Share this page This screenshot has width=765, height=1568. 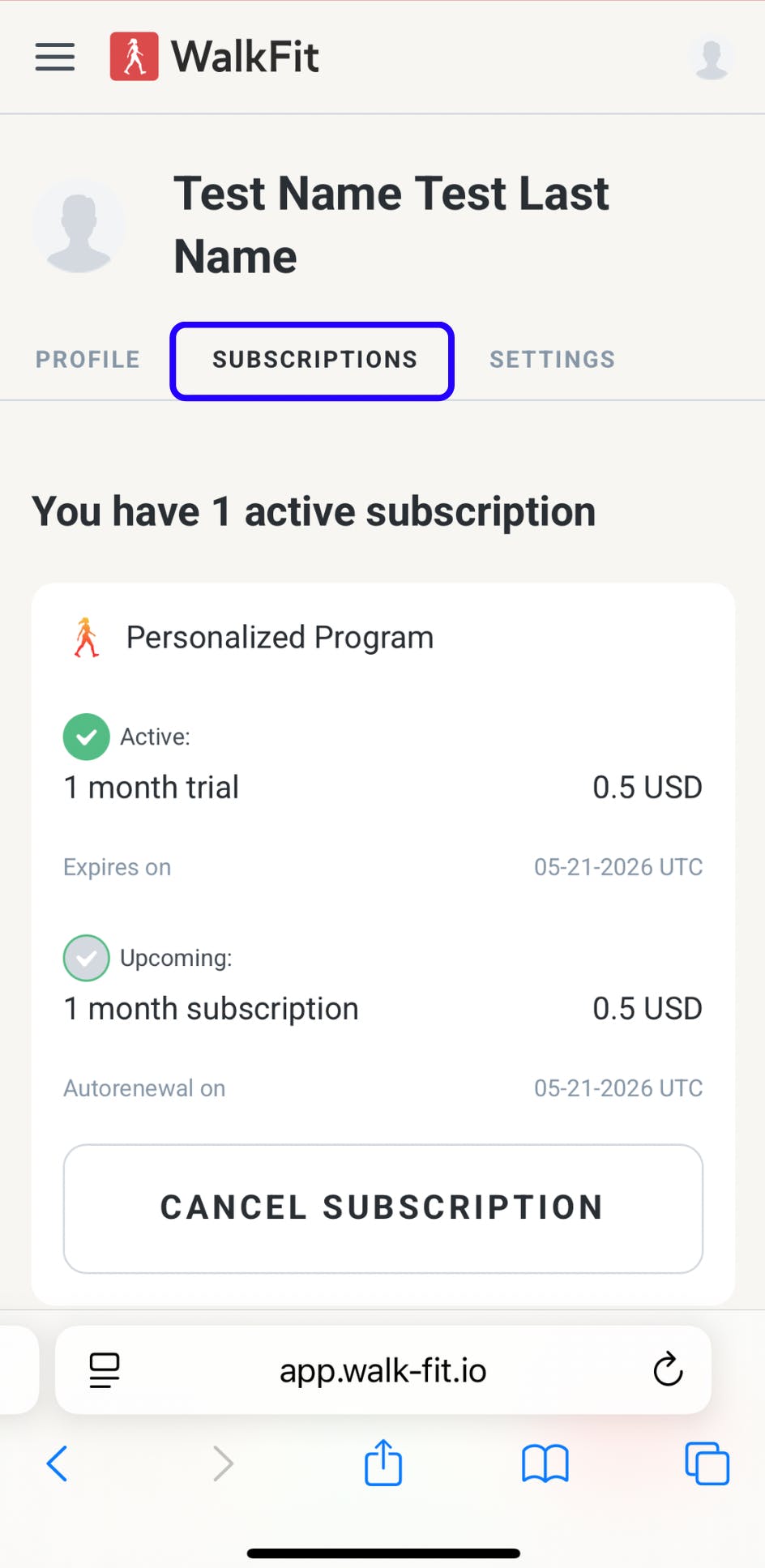[x=382, y=1462]
